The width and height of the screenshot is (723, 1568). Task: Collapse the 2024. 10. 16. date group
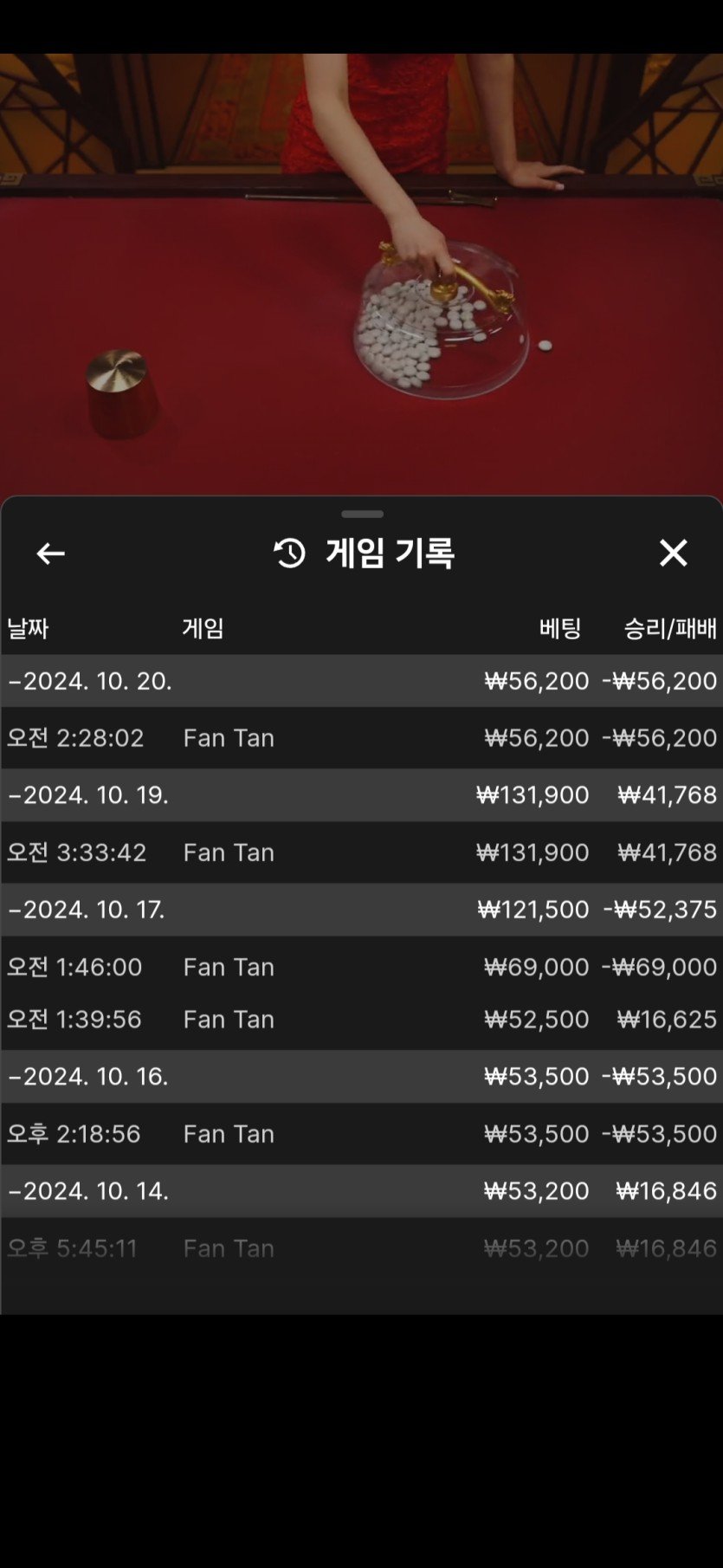[88, 1076]
